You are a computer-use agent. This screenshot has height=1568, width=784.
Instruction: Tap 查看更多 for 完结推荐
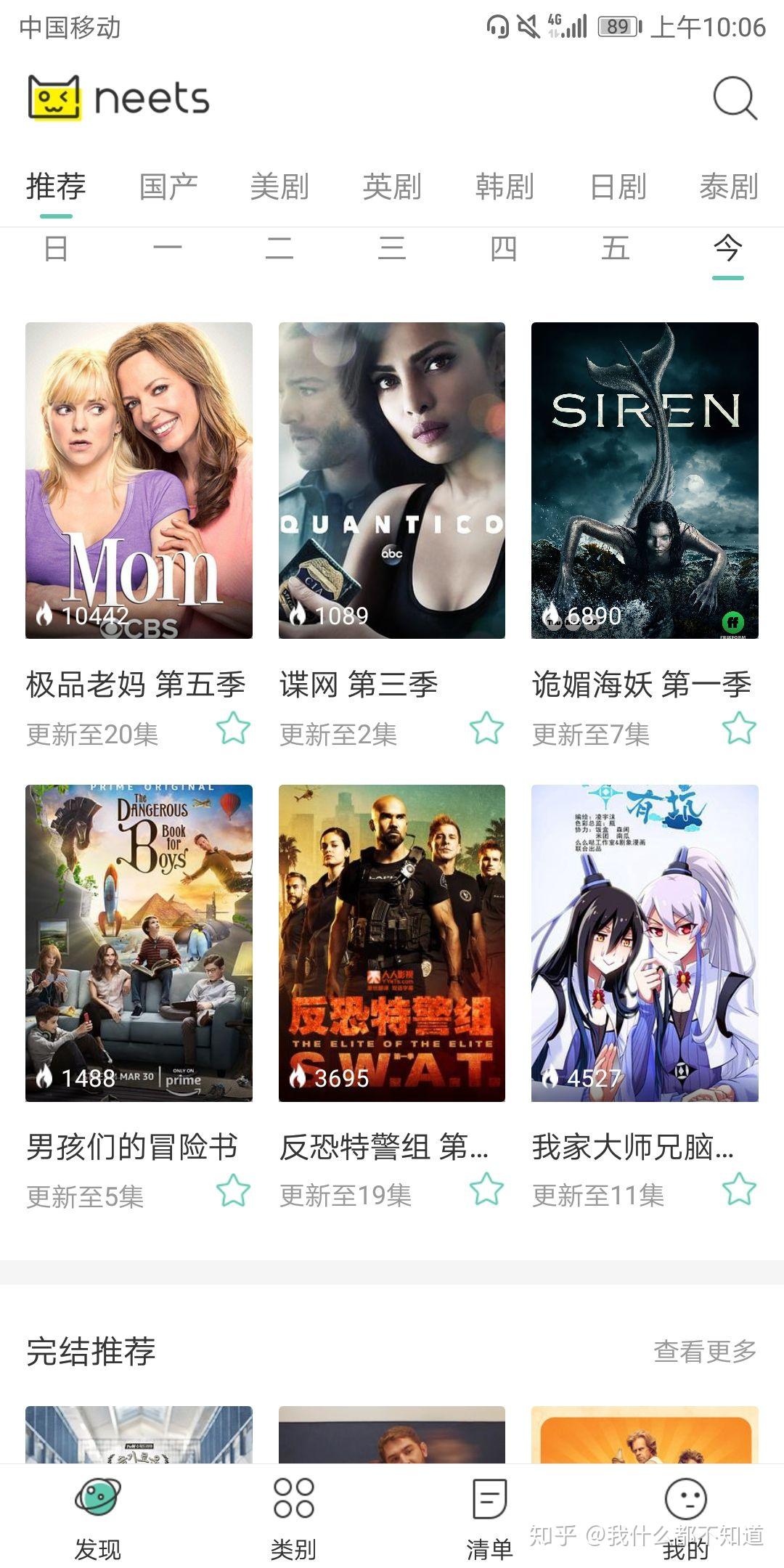[705, 1352]
